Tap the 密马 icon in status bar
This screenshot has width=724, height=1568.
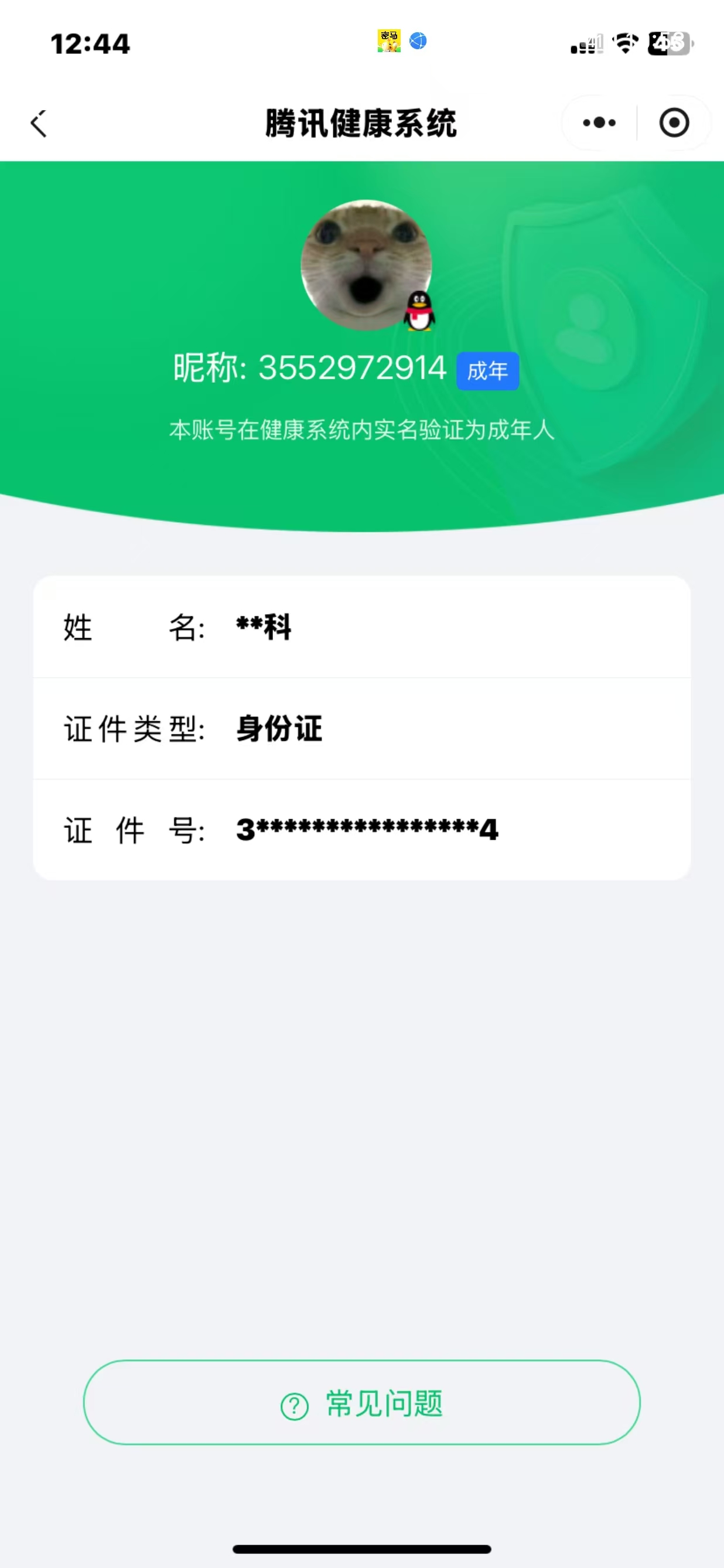(x=390, y=42)
